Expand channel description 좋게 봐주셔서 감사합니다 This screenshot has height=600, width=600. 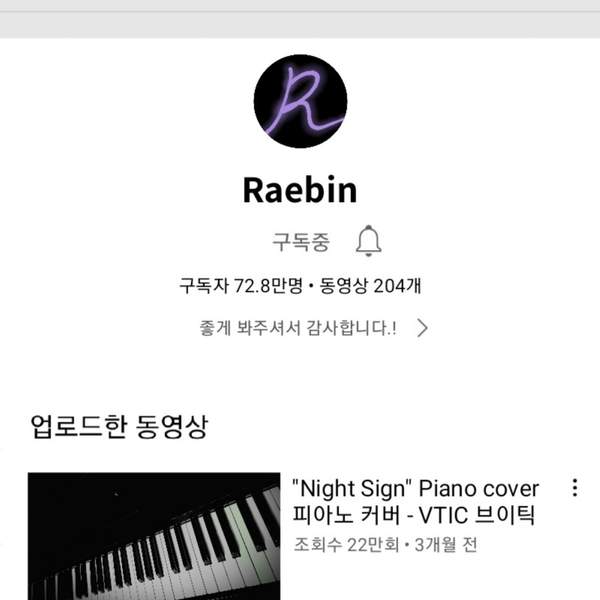point(421,328)
